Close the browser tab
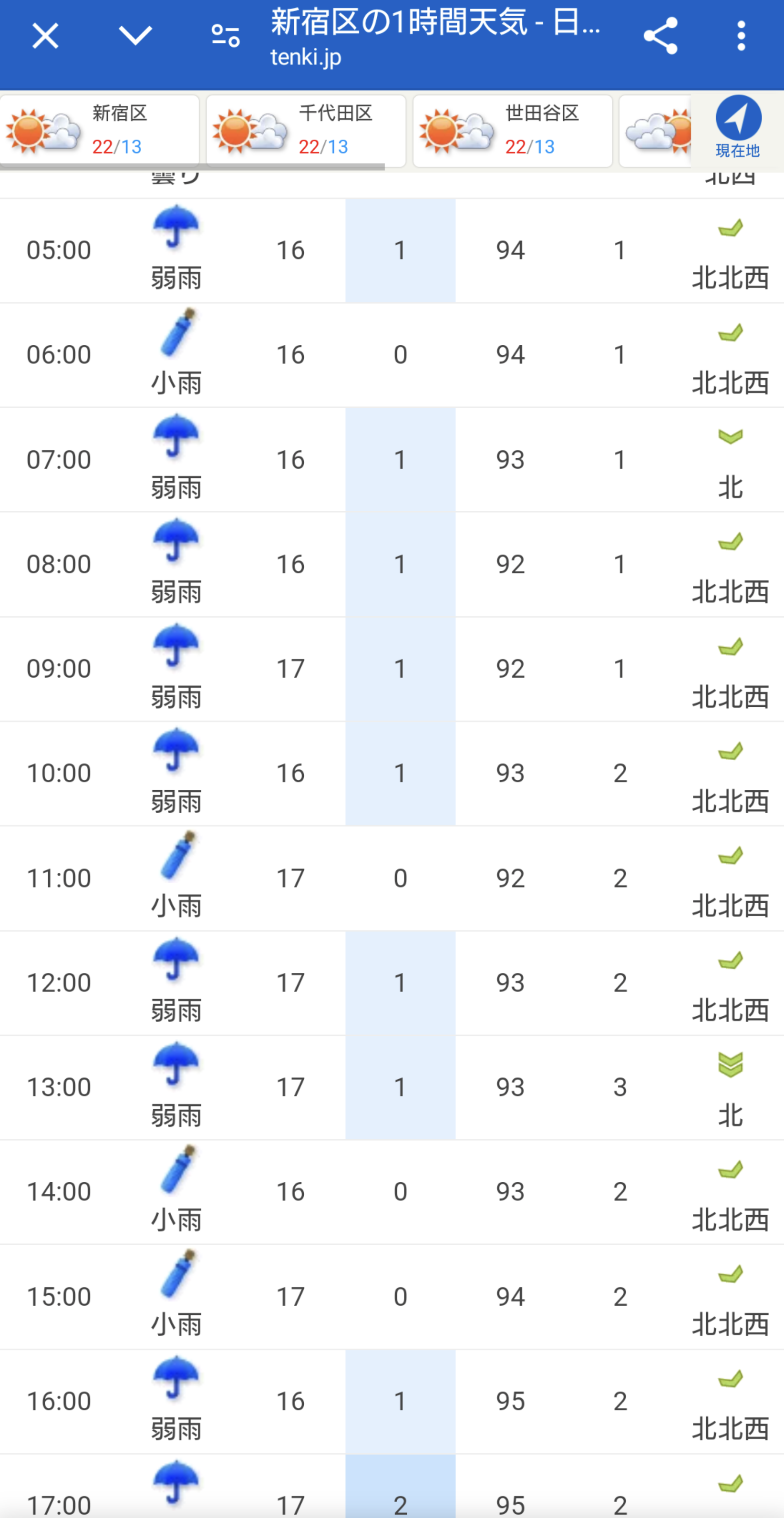The width and height of the screenshot is (784, 1518). point(45,36)
